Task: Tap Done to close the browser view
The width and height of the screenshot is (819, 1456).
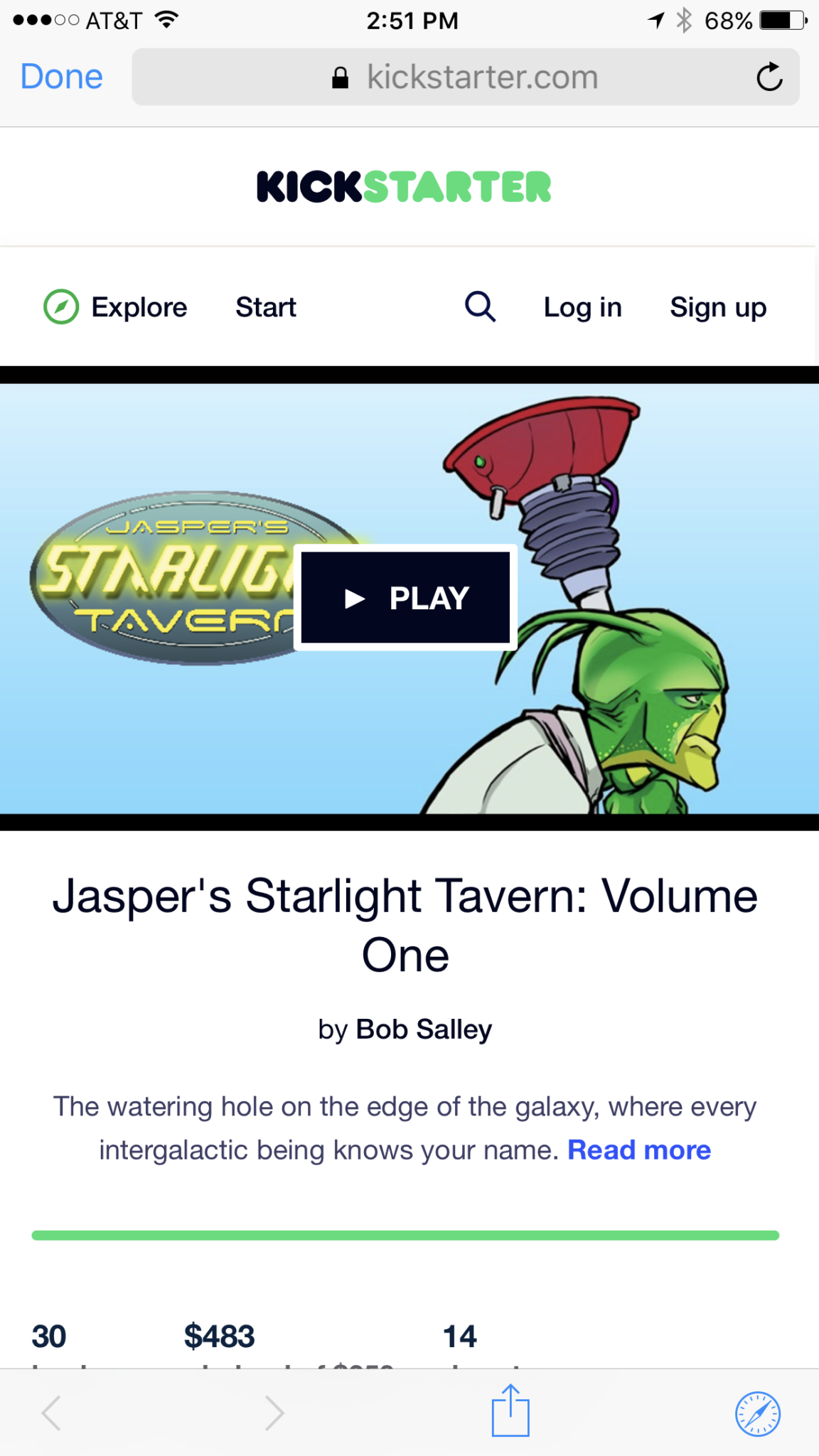Action: pyautogui.click(x=62, y=77)
